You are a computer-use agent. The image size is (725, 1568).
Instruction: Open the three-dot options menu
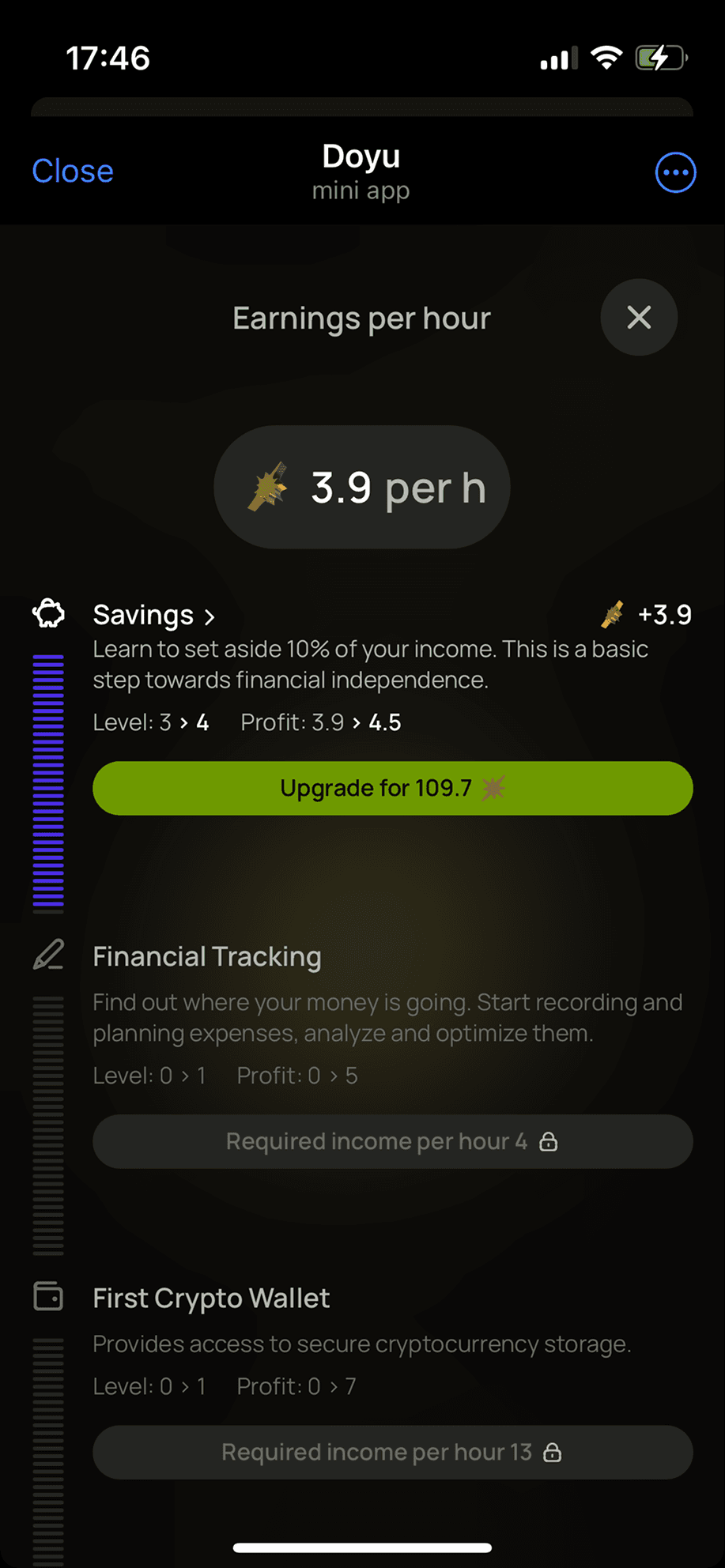[675, 172]
